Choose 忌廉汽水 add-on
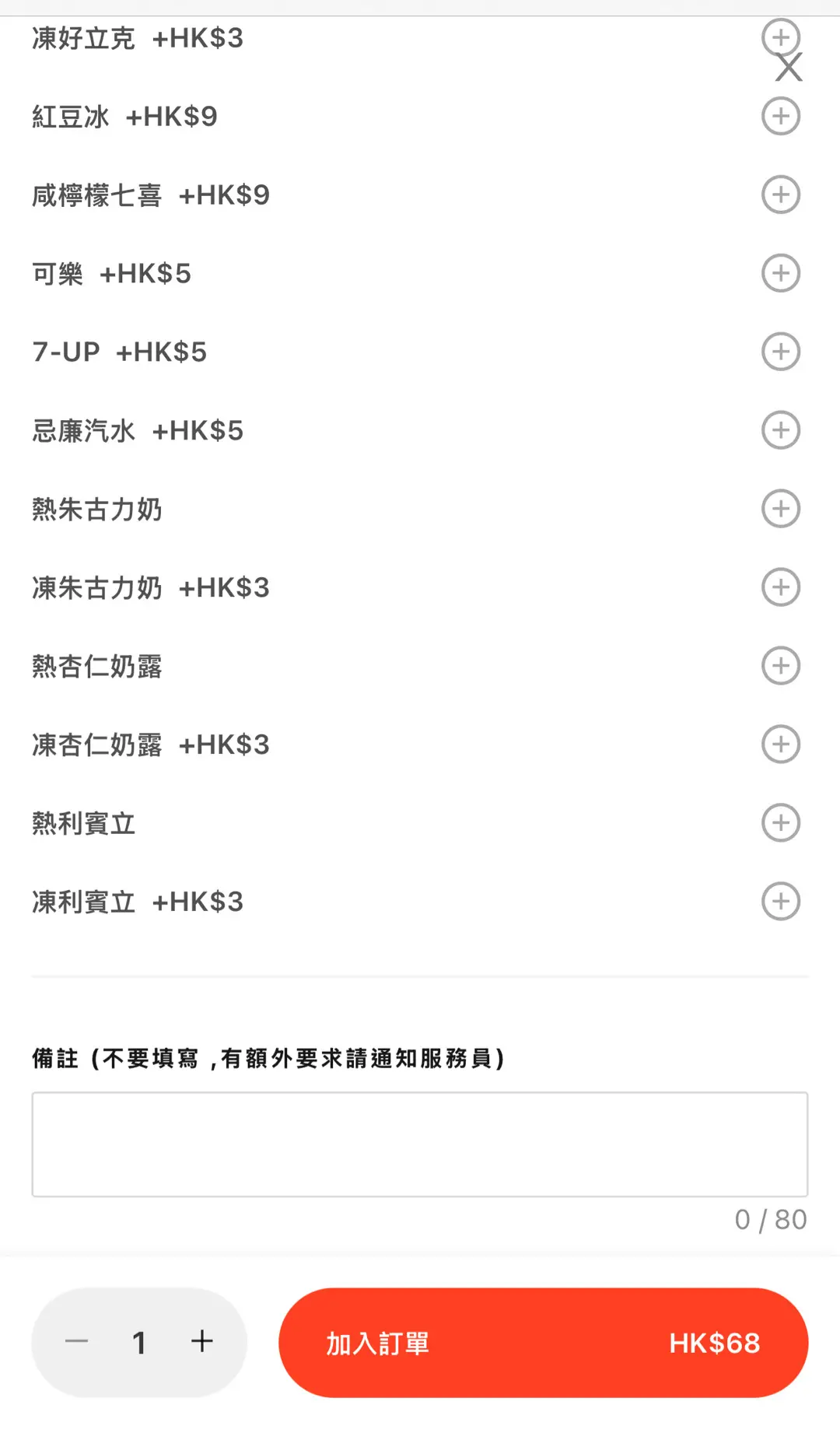The height and width of the screenshot is (1447, 840). (x=781, y=430)
